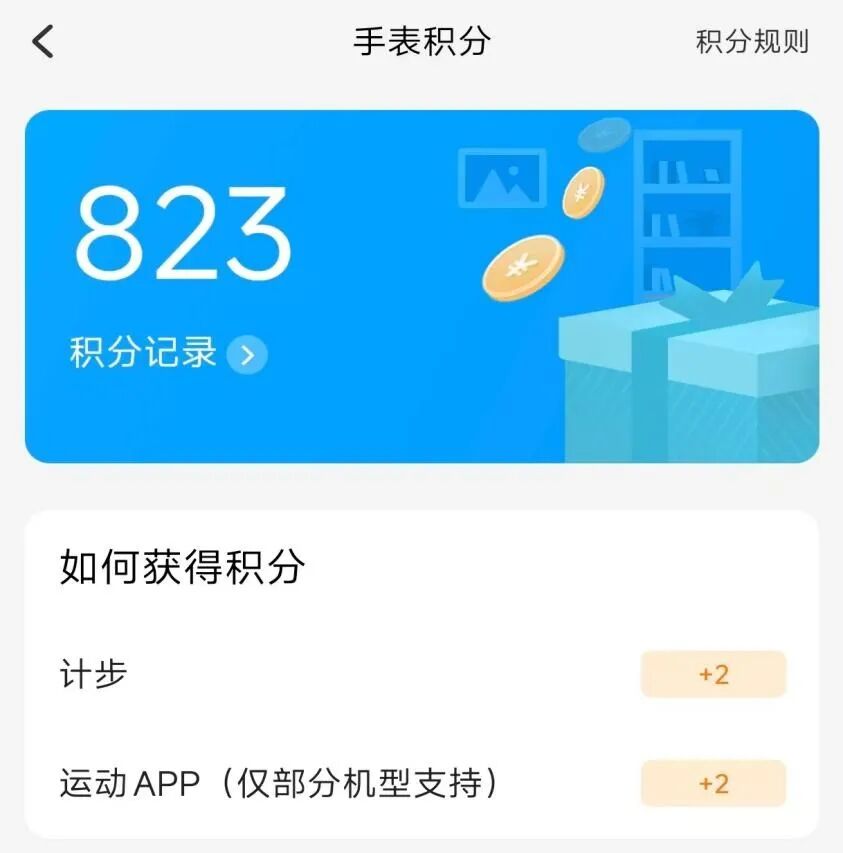Go back using the top-left arrow
843x853 pixels.
pyautogui.click(x=43, y=42)
